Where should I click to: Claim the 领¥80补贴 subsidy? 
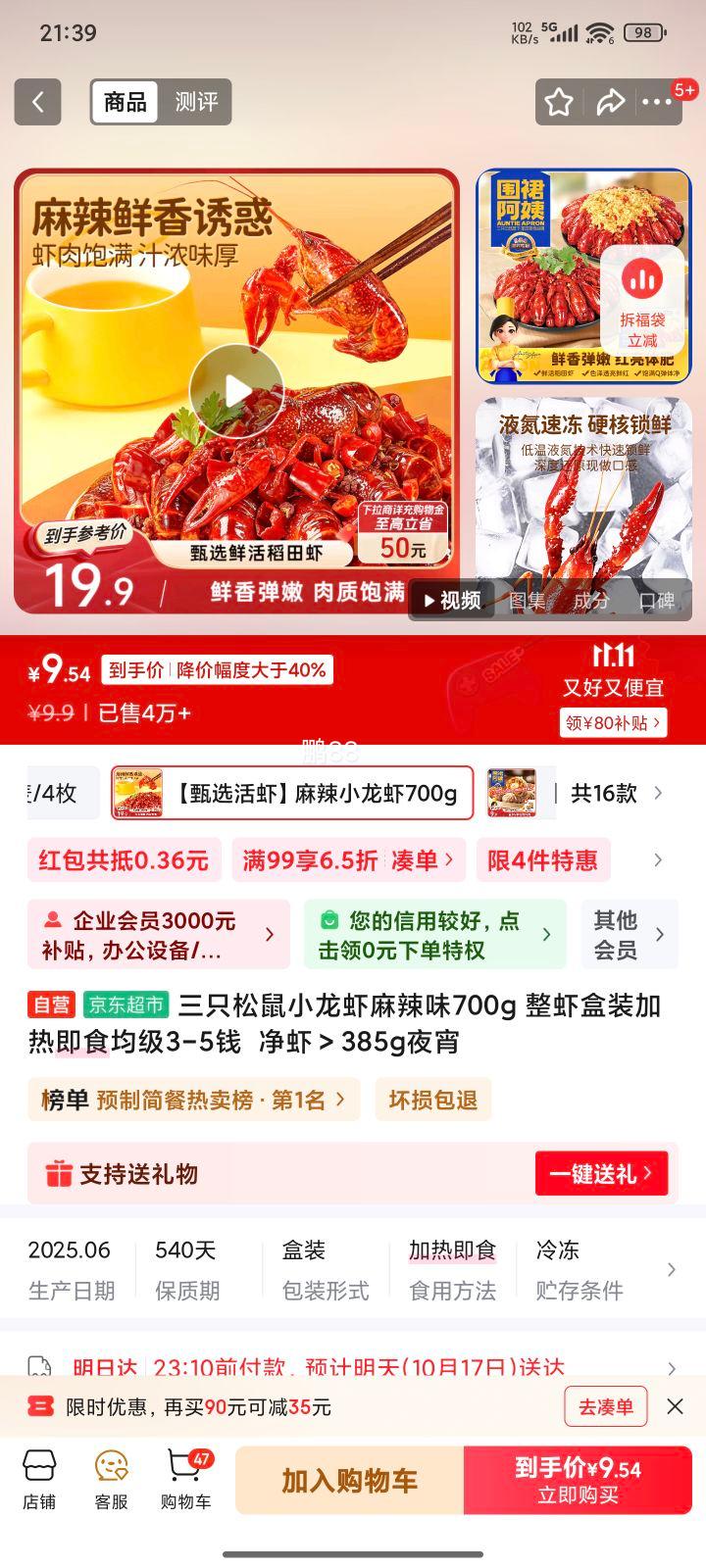(x=614, y=723)
